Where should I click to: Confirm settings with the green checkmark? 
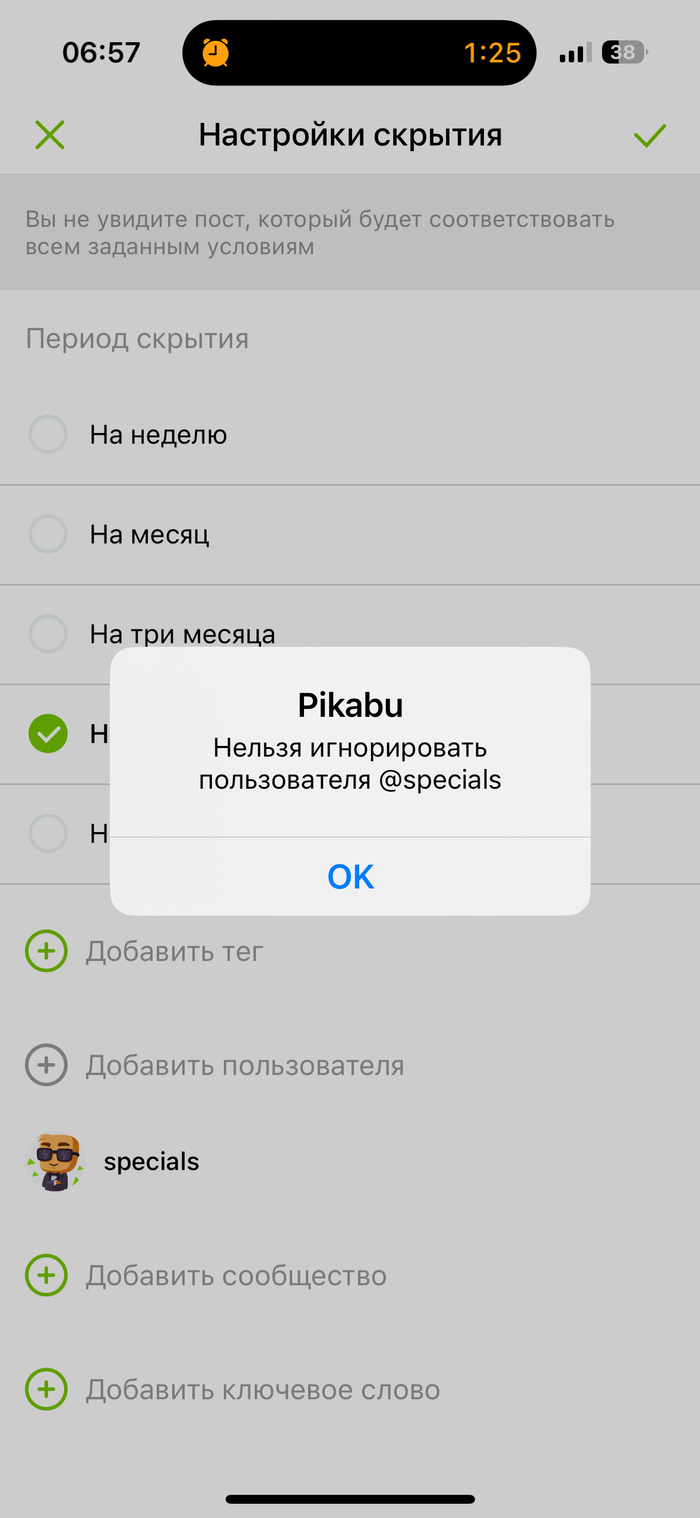(x=650, y=135)
